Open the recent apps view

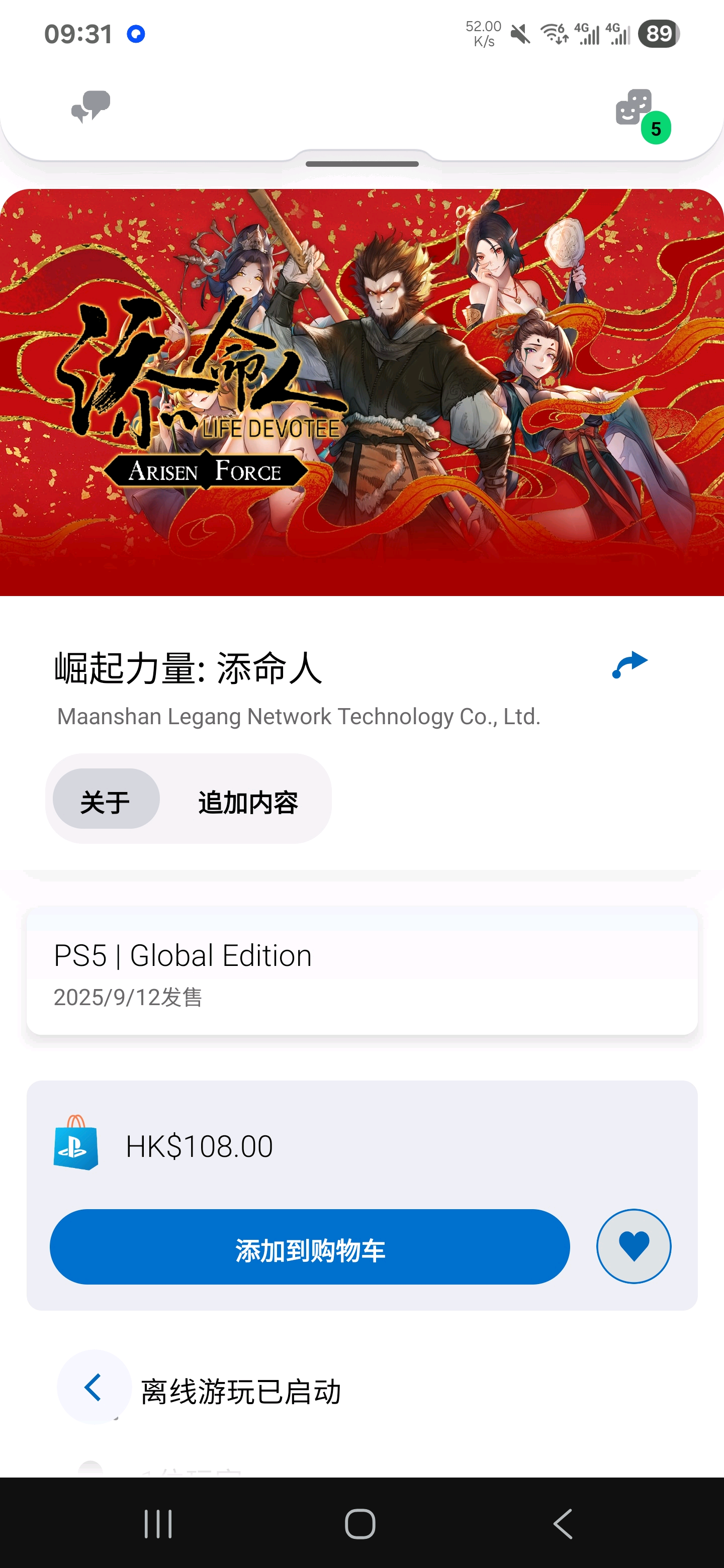click(x=158, y=1525)
